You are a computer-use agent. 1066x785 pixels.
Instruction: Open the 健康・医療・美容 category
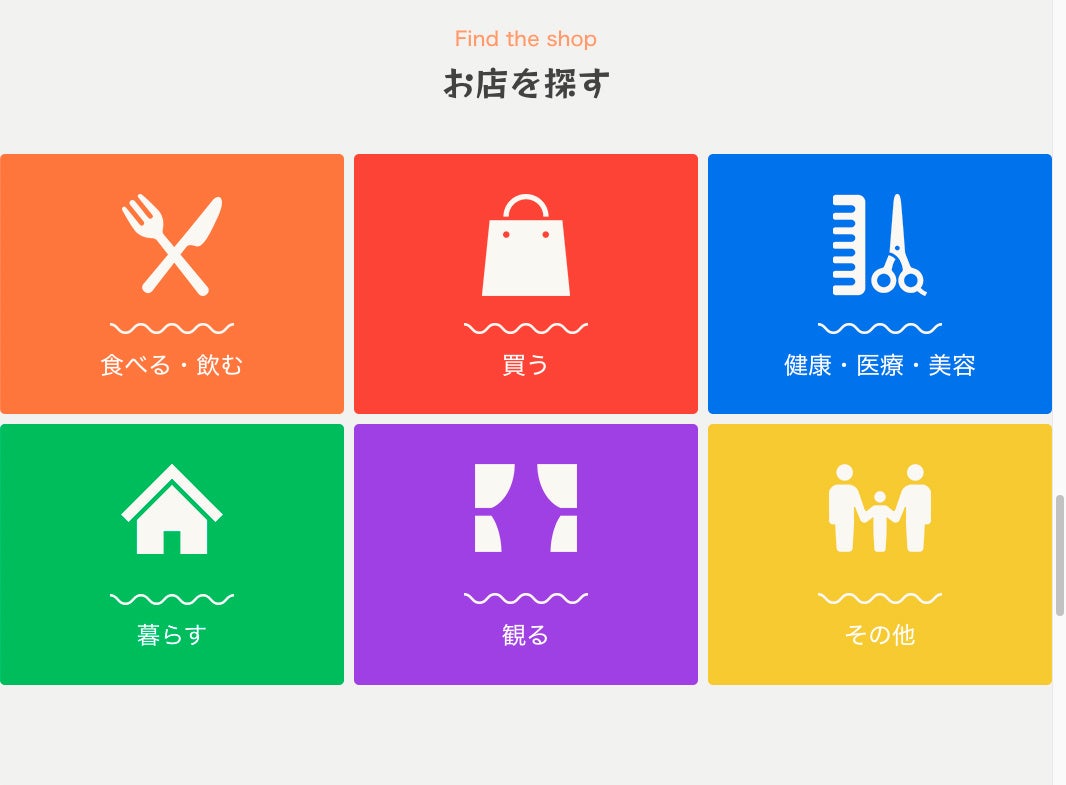[x=879, y=284]
